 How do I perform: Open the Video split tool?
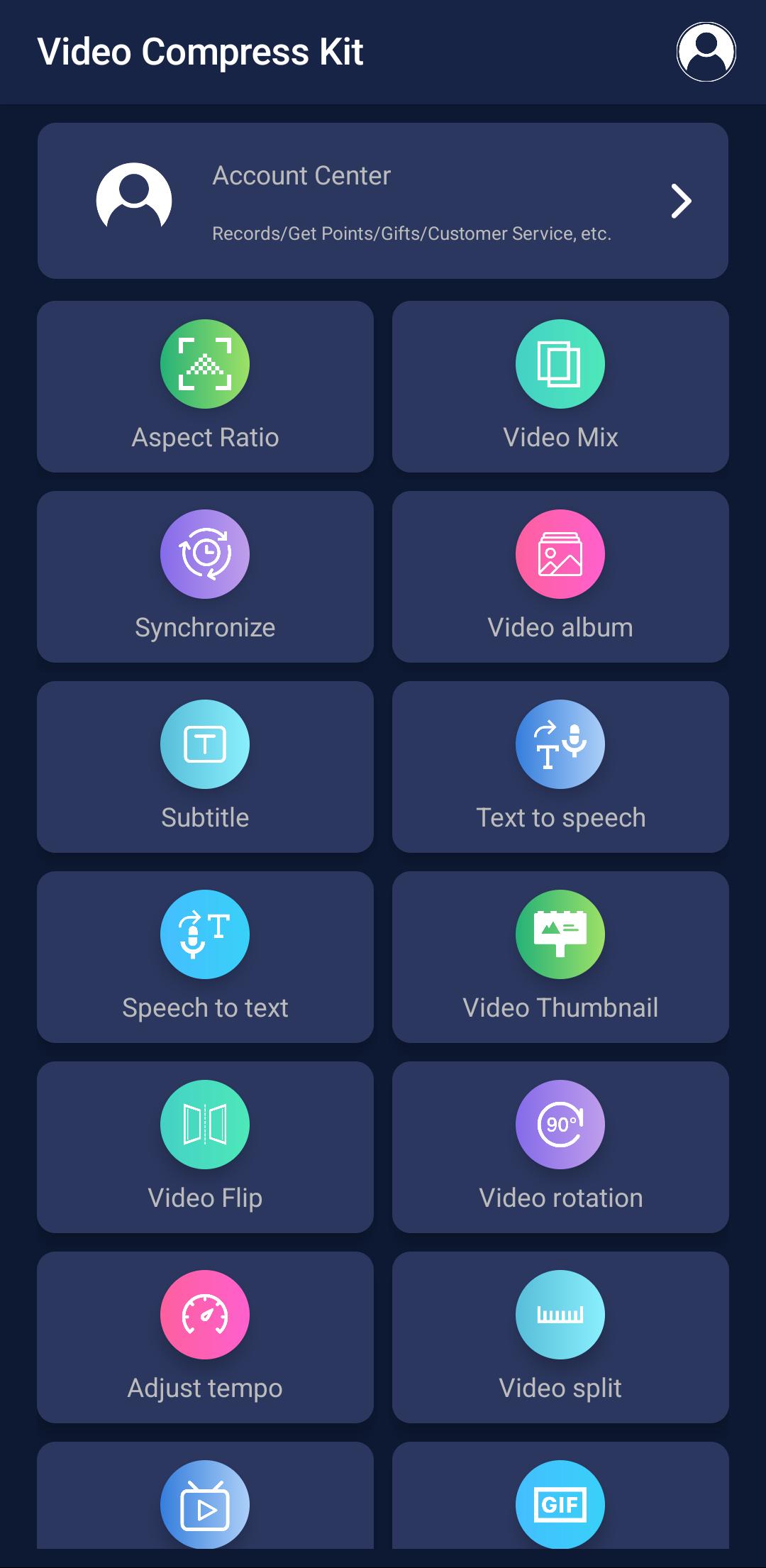pyautogui.click(x=560, y=1337)
